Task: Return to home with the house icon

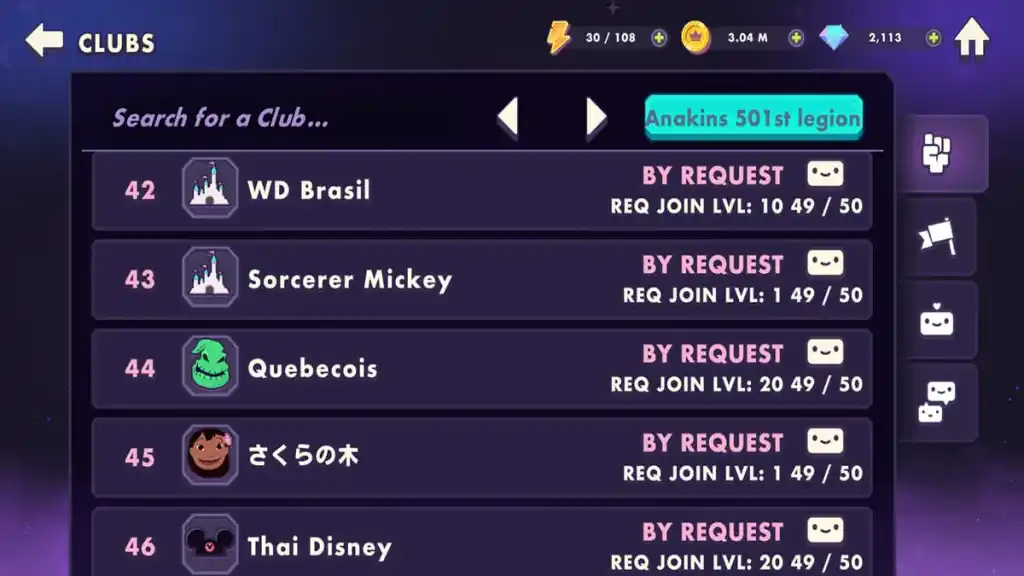Action: [971, 39]
